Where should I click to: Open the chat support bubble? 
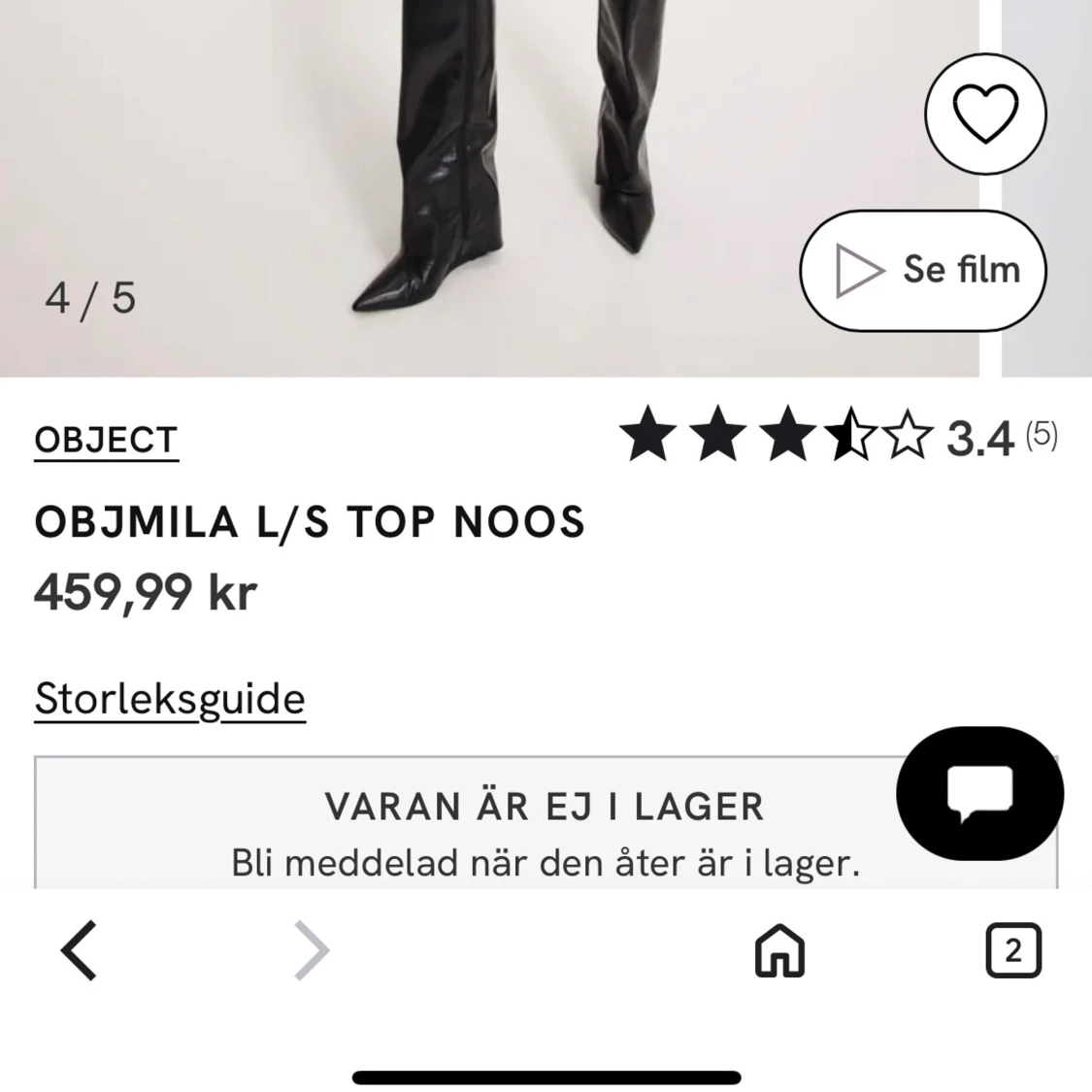coord(979,793)
